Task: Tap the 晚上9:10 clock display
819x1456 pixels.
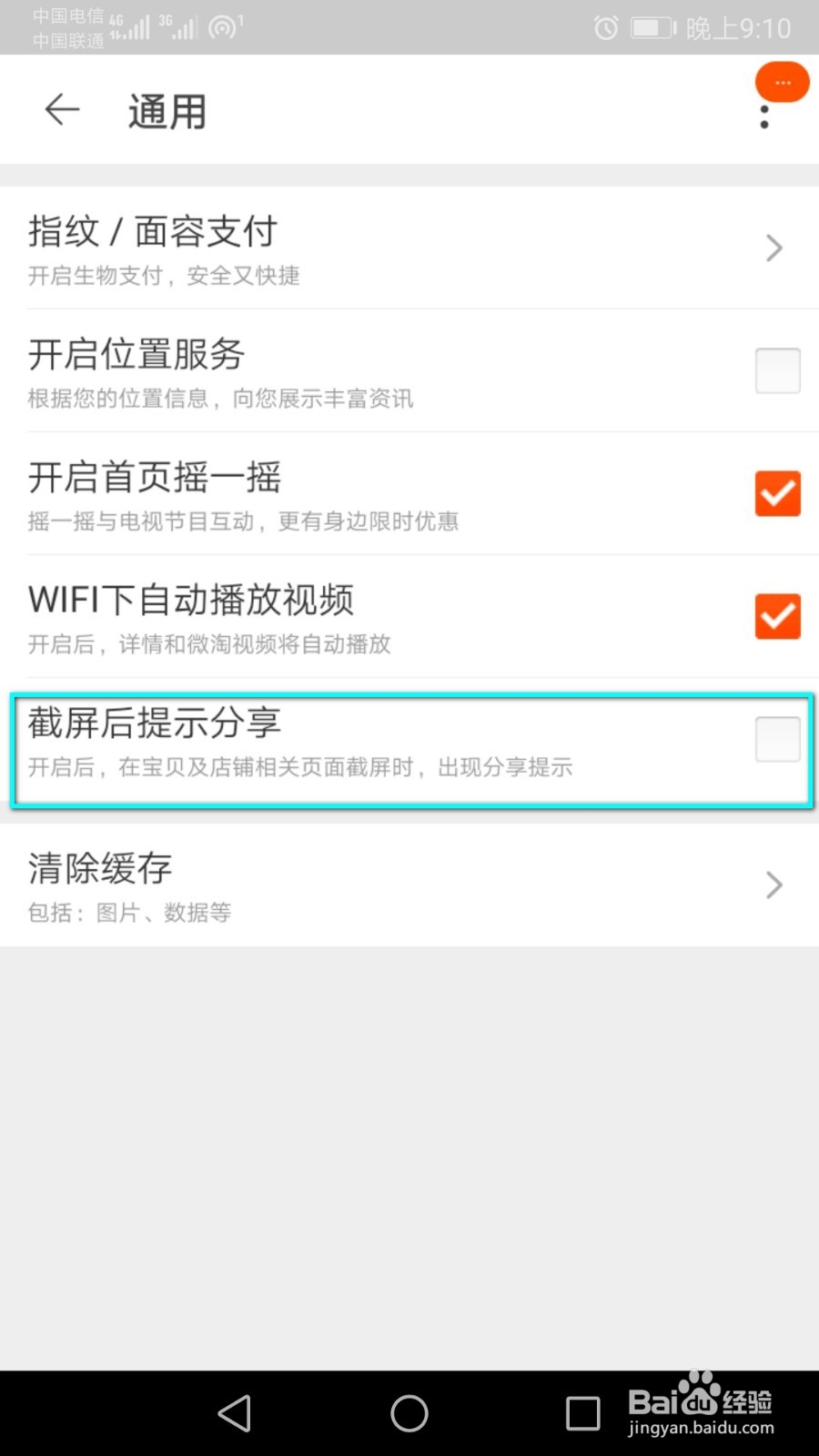Action: (737, 27)
